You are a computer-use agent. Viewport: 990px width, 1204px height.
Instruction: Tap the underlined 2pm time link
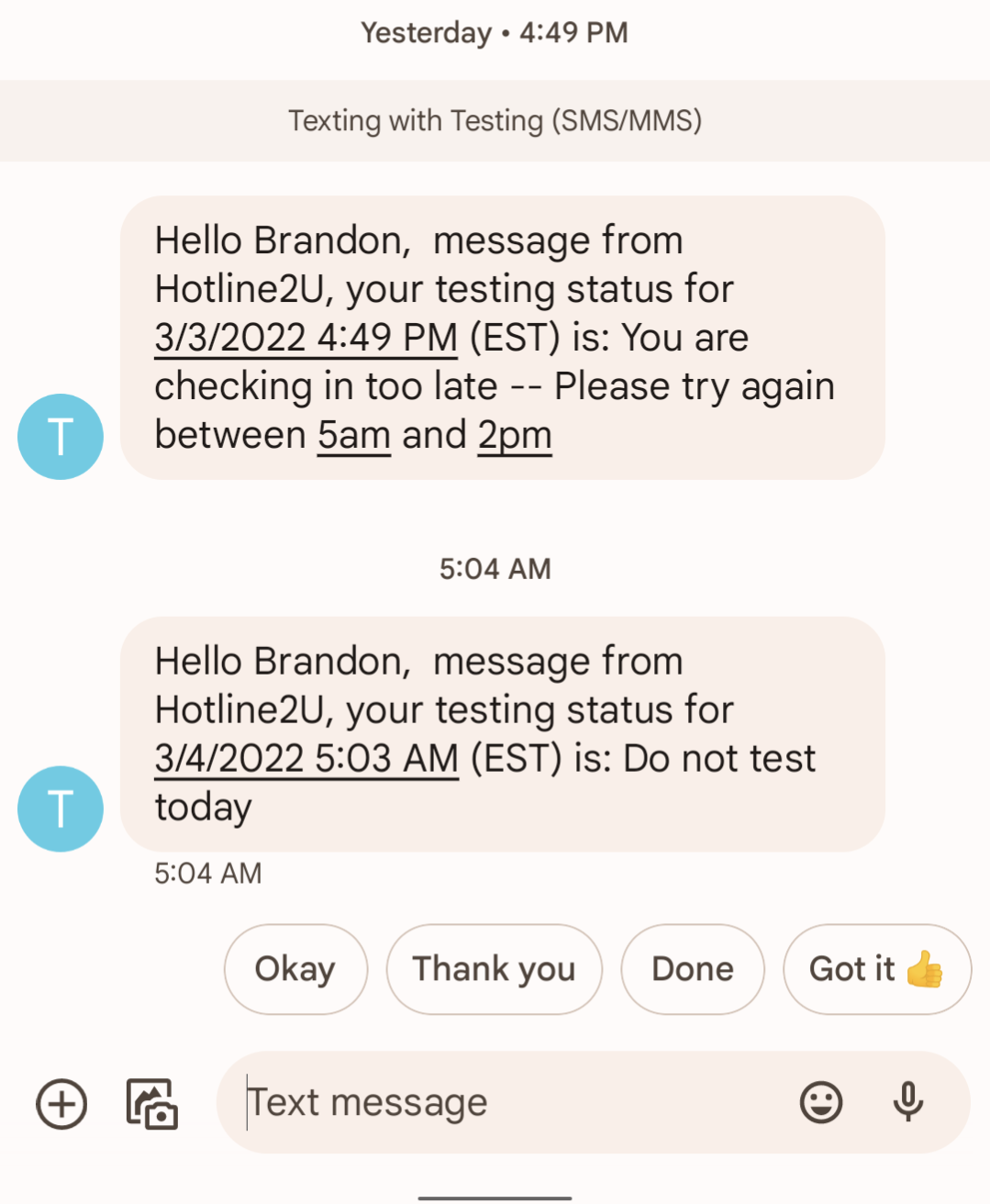click(515, 434)
